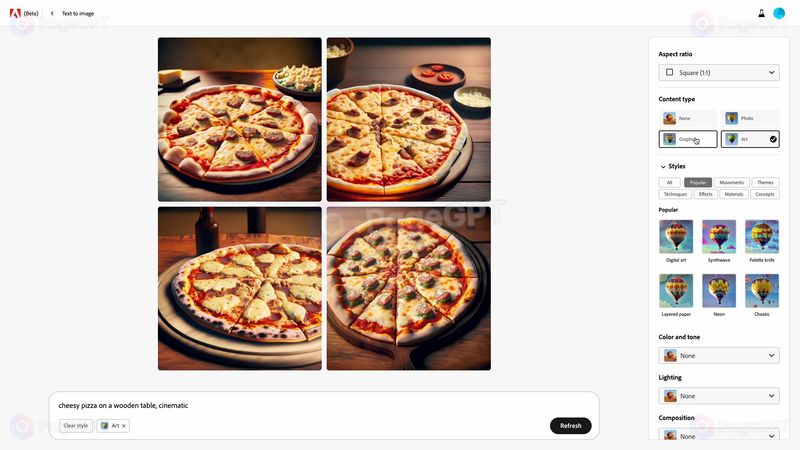Tap the Clear style button
Screen dimensions: 800x450
[76, 426]
